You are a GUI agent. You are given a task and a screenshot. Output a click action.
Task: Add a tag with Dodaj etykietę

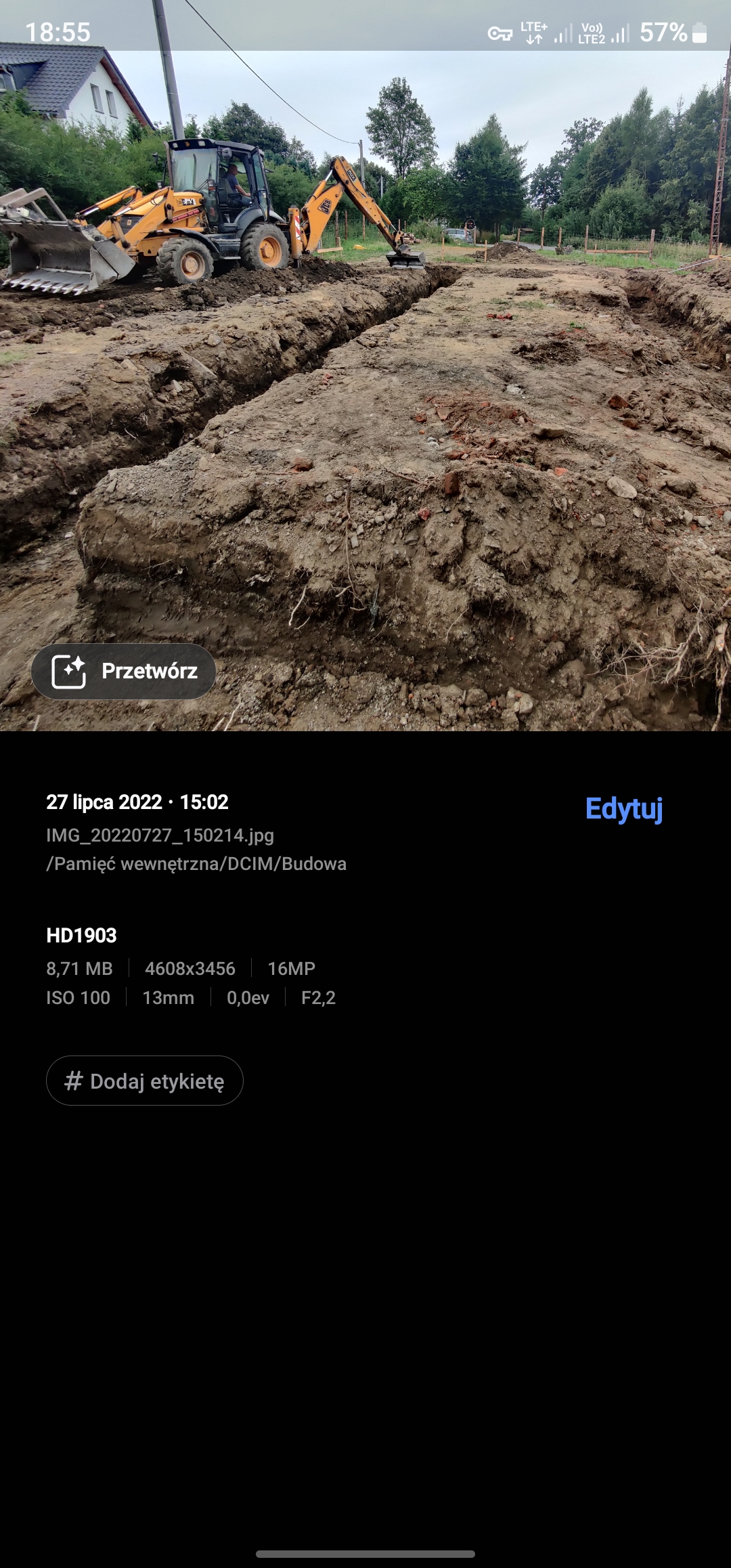pyautogui.click(x=144, y=1081)
